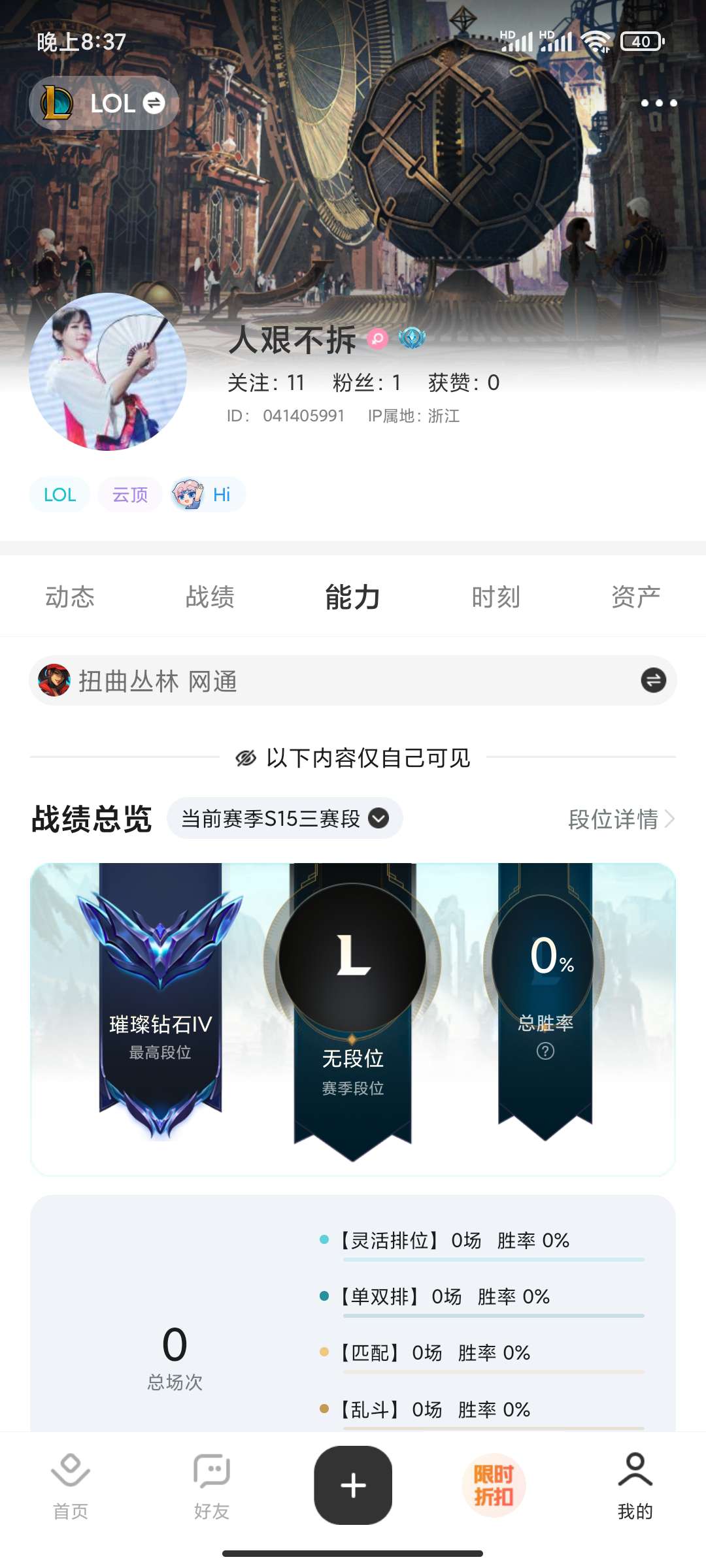Open the 我的 profile tab
The width and height of the screenshot is (706, 1568).
[x=635, y=1484]
